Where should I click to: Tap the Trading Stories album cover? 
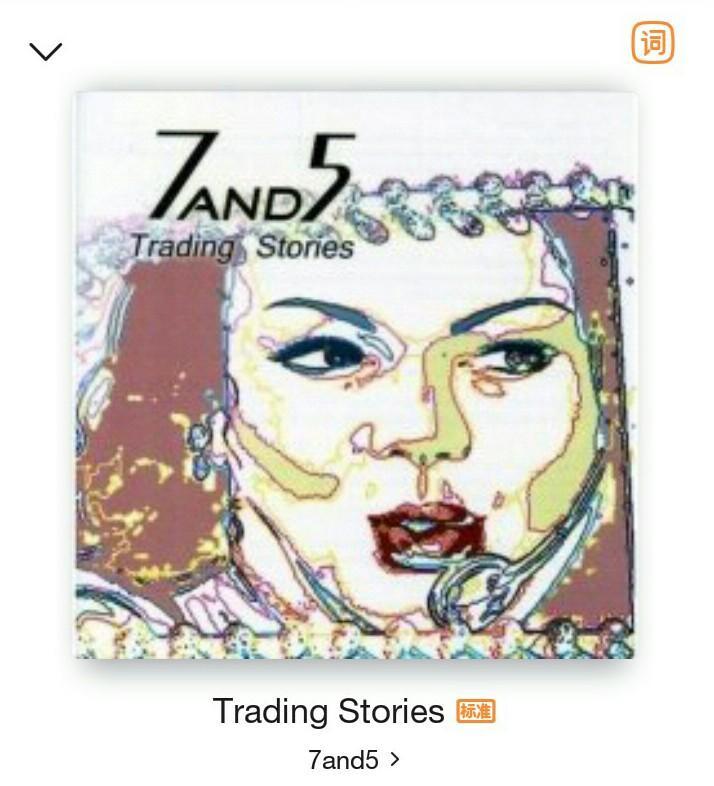(356, 375)
